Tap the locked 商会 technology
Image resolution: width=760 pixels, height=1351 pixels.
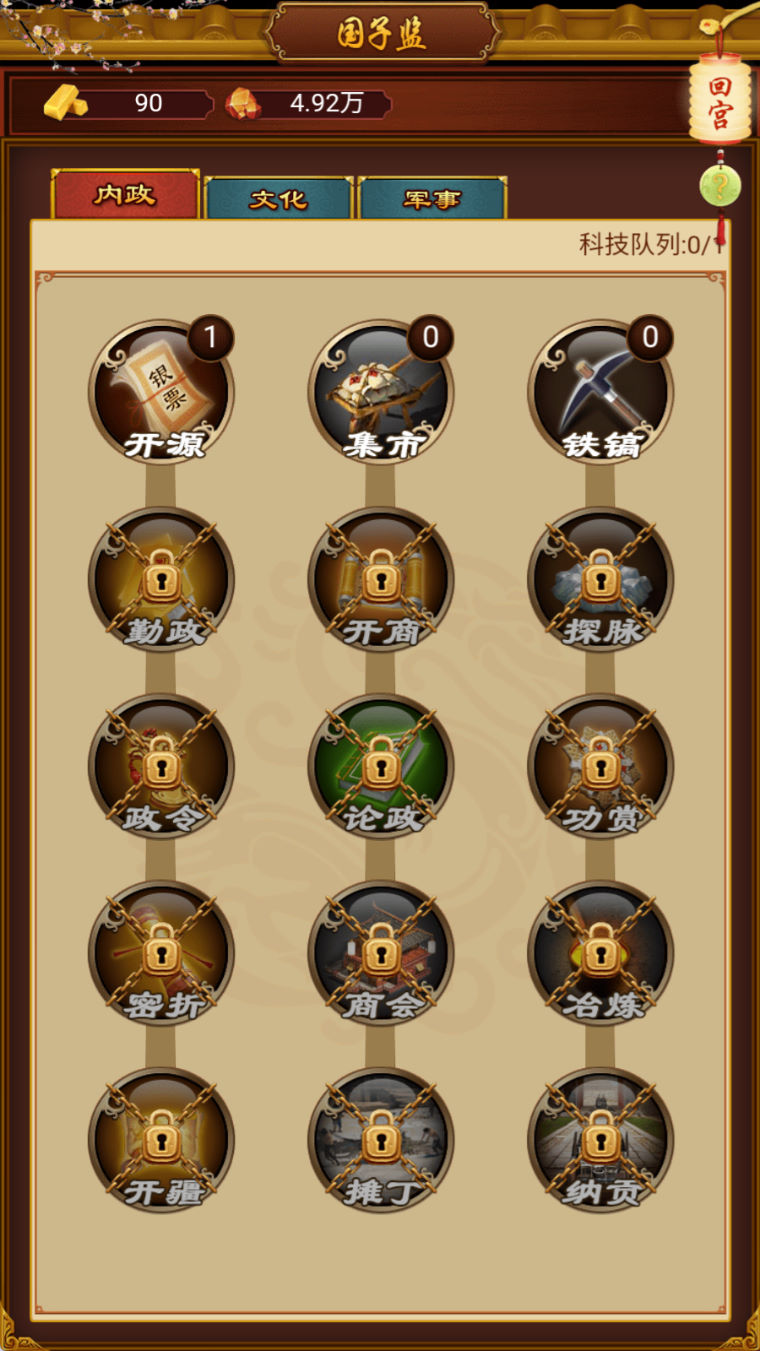click(x=381, y=953)
